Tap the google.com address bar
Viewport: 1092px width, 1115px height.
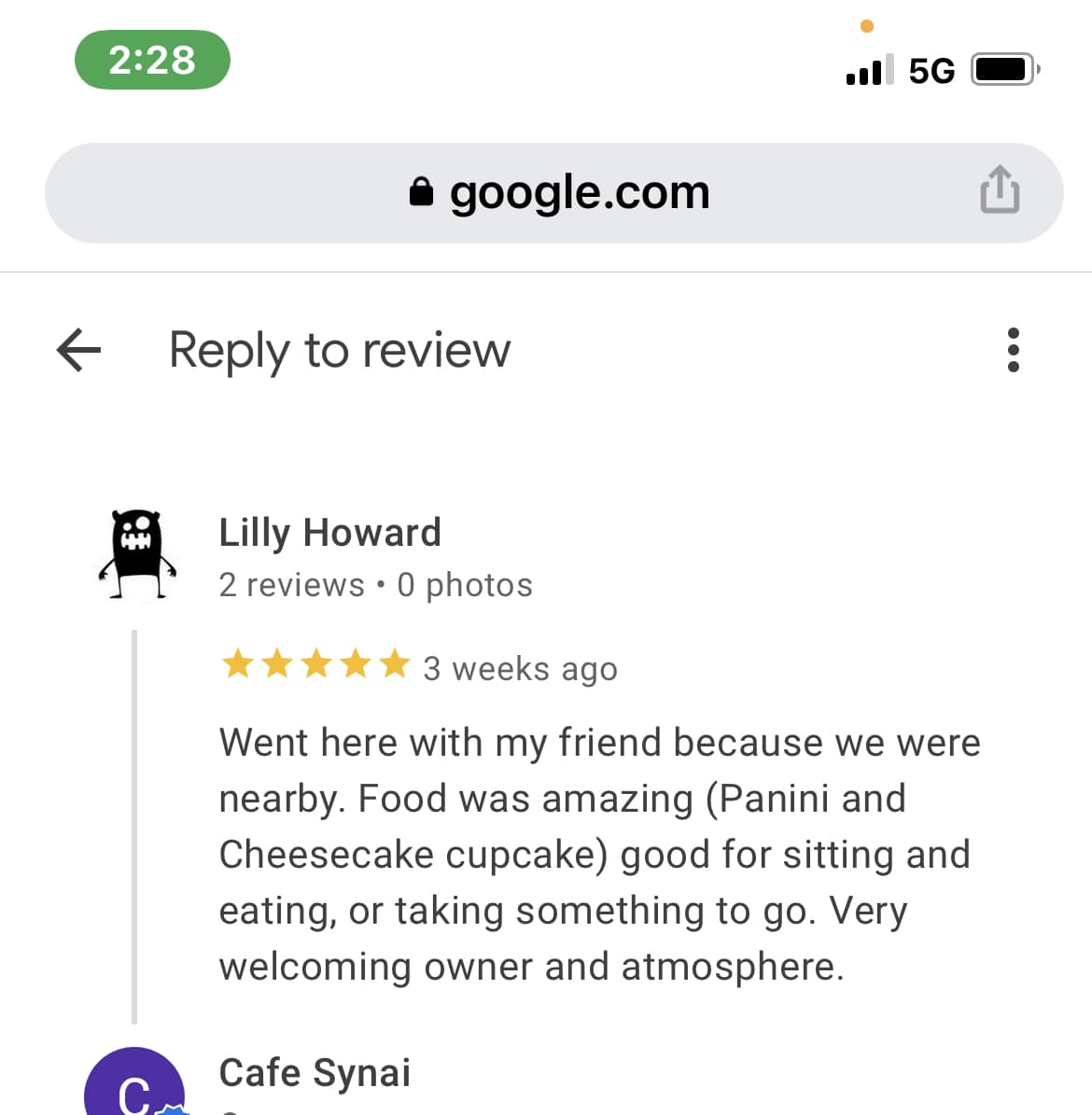(558, 193)
